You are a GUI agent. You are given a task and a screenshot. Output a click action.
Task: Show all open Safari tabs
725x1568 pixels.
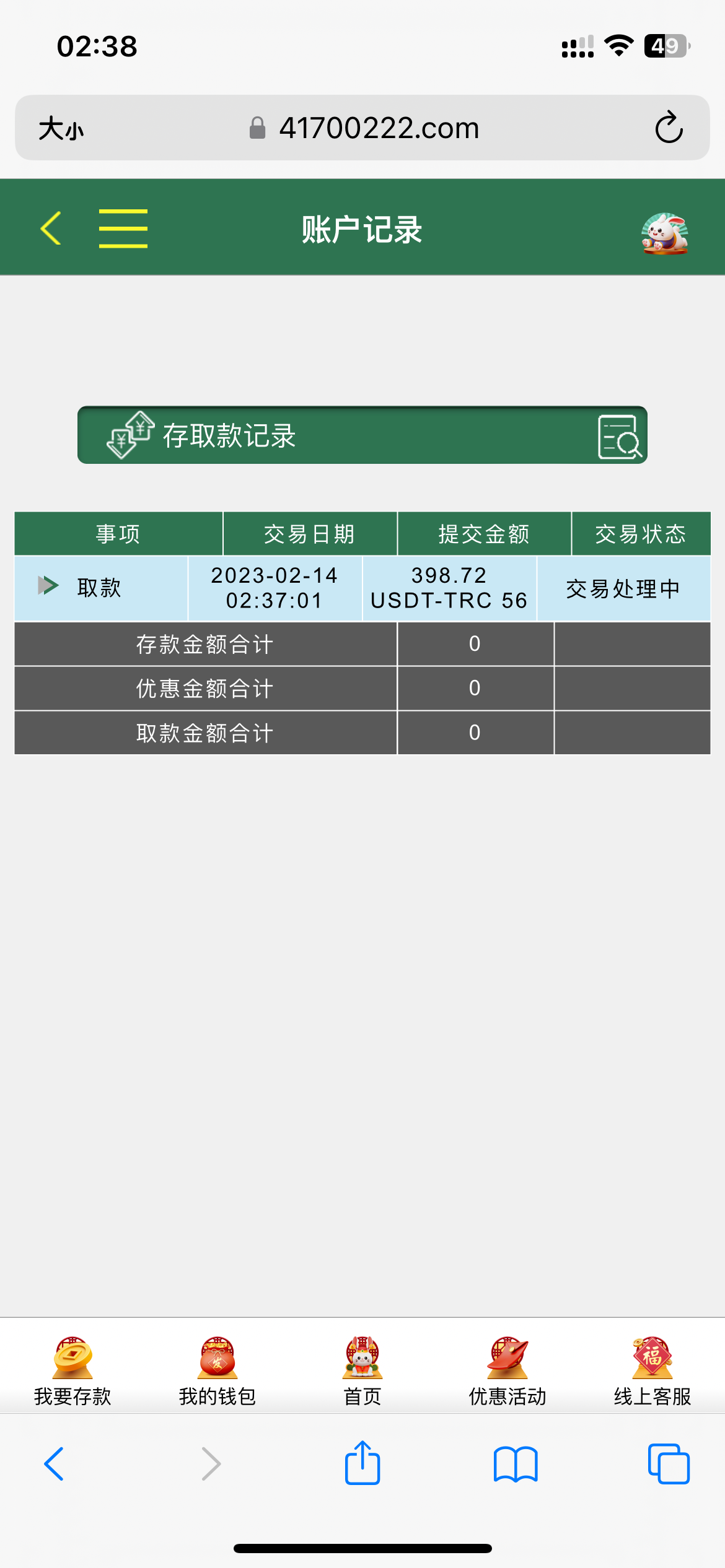[669, 1464]
